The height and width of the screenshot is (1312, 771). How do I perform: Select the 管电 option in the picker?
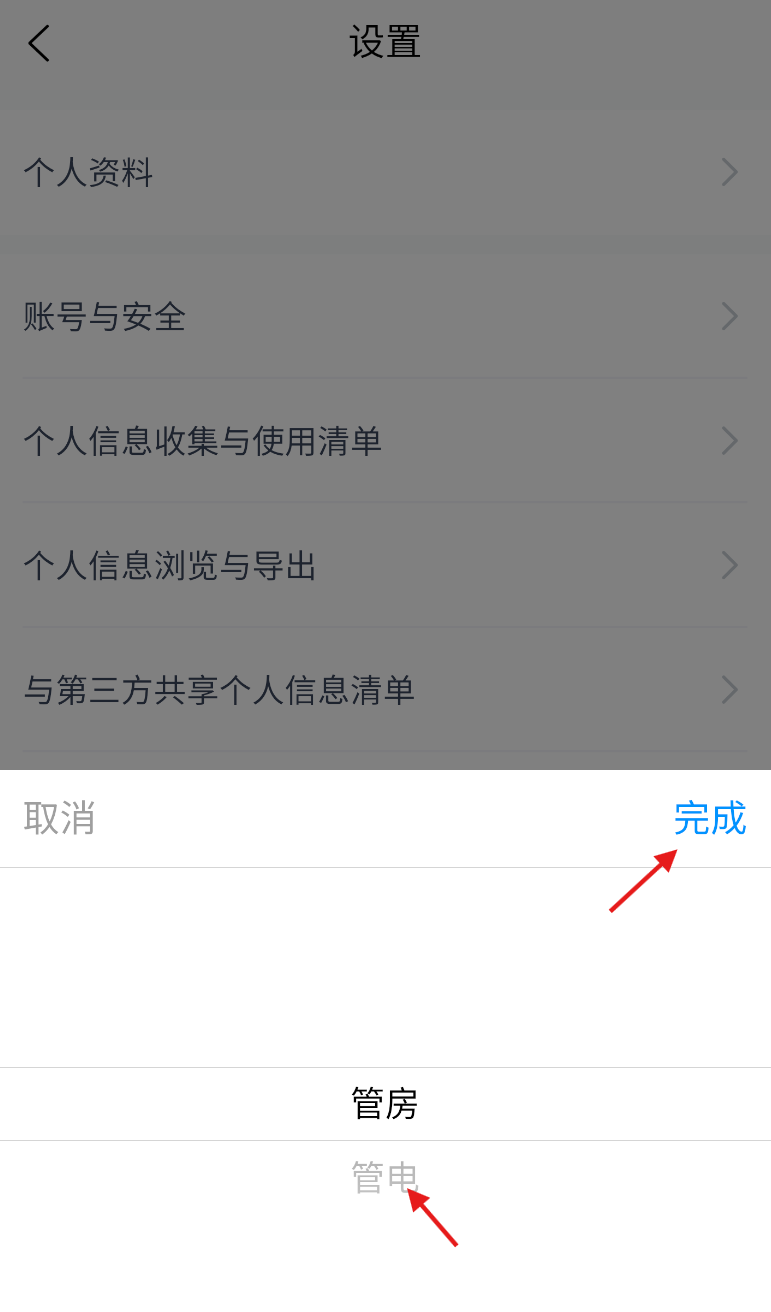(x=385, y=1177)
